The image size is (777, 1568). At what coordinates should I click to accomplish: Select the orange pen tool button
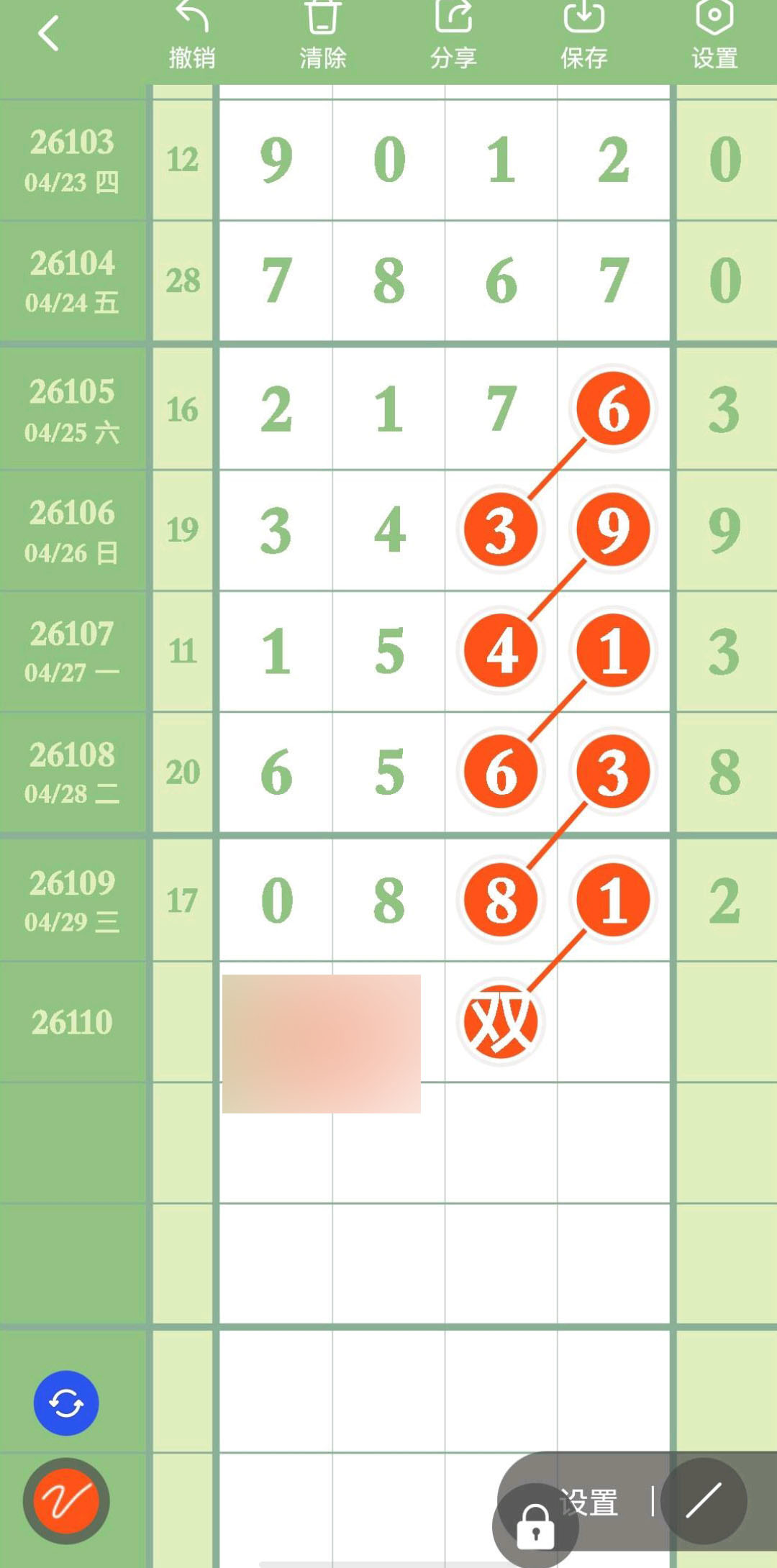(66, 1500)
